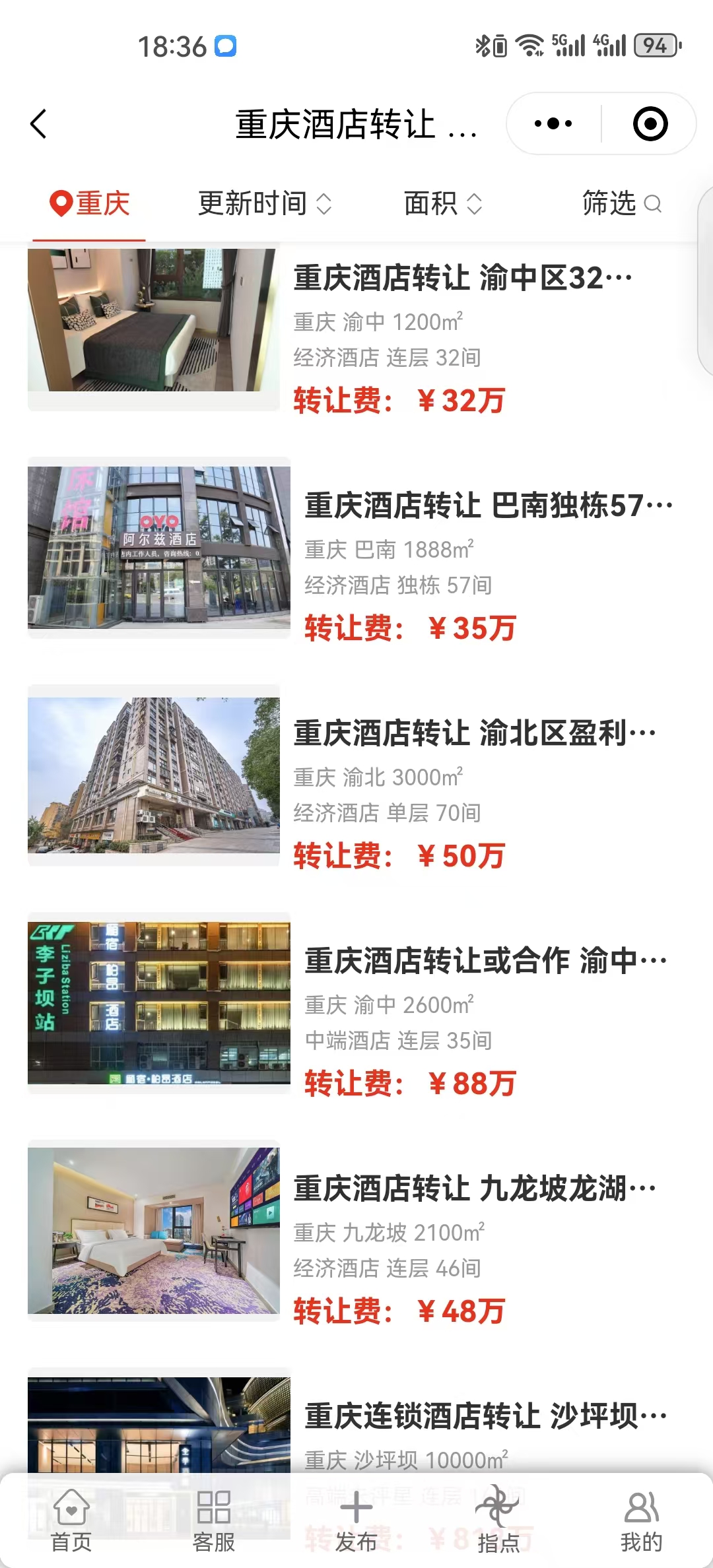The width and height of the screenshot is (713, 1568).
Task: Open the 沙坪坝 10000㎡ chain hotel listing
Action: (x=485, y=1417)
